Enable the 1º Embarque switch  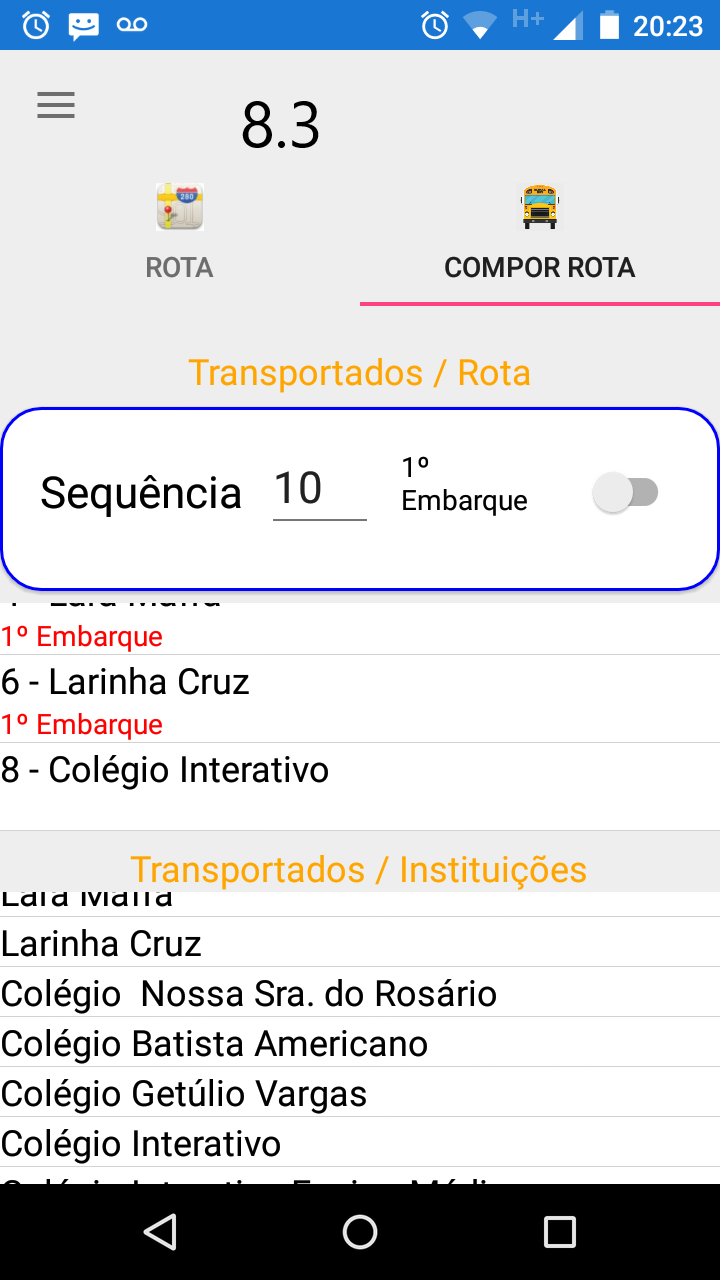coord(626,492)
